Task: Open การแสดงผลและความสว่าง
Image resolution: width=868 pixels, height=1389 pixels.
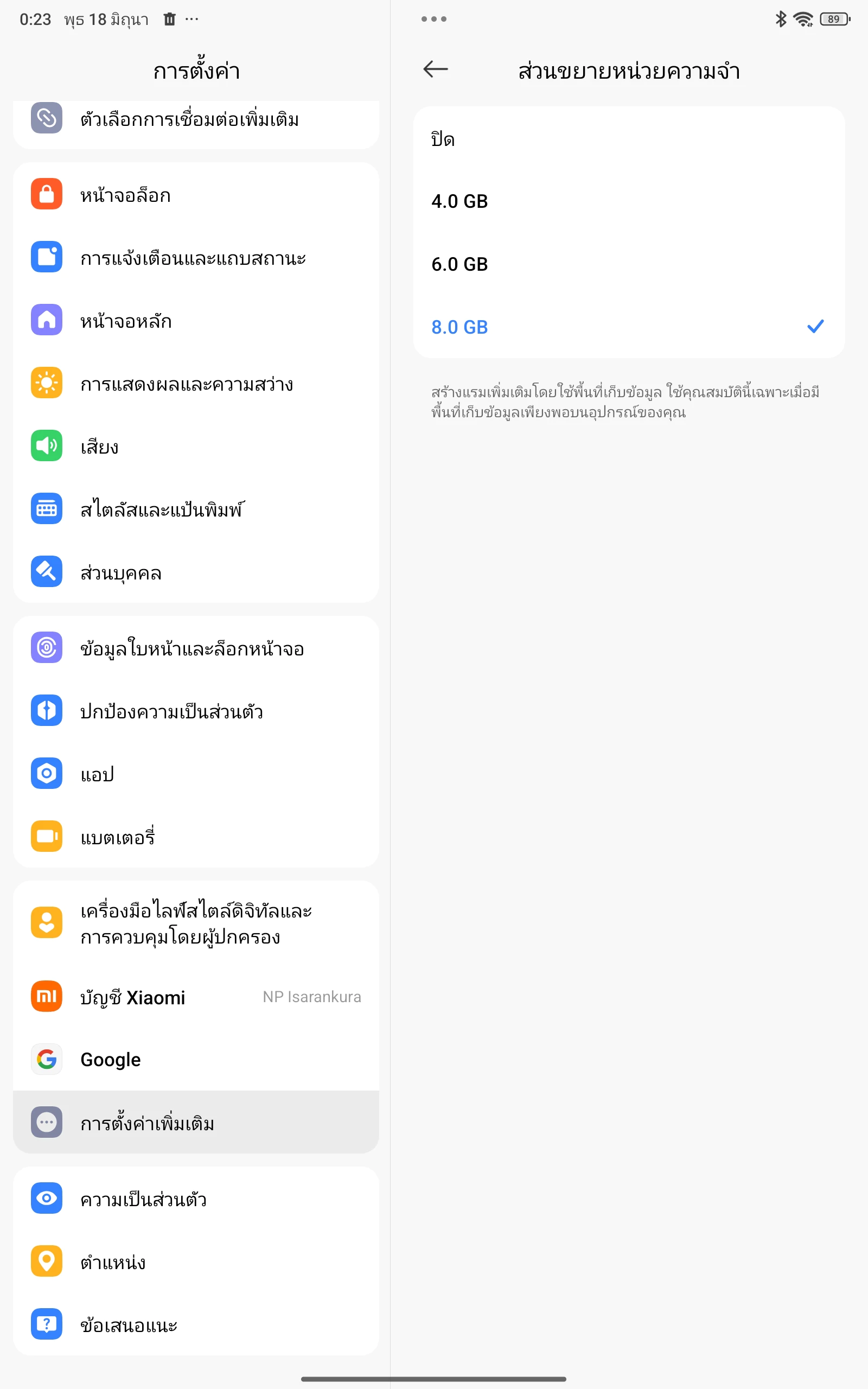Action: click(x=196, y=383)
